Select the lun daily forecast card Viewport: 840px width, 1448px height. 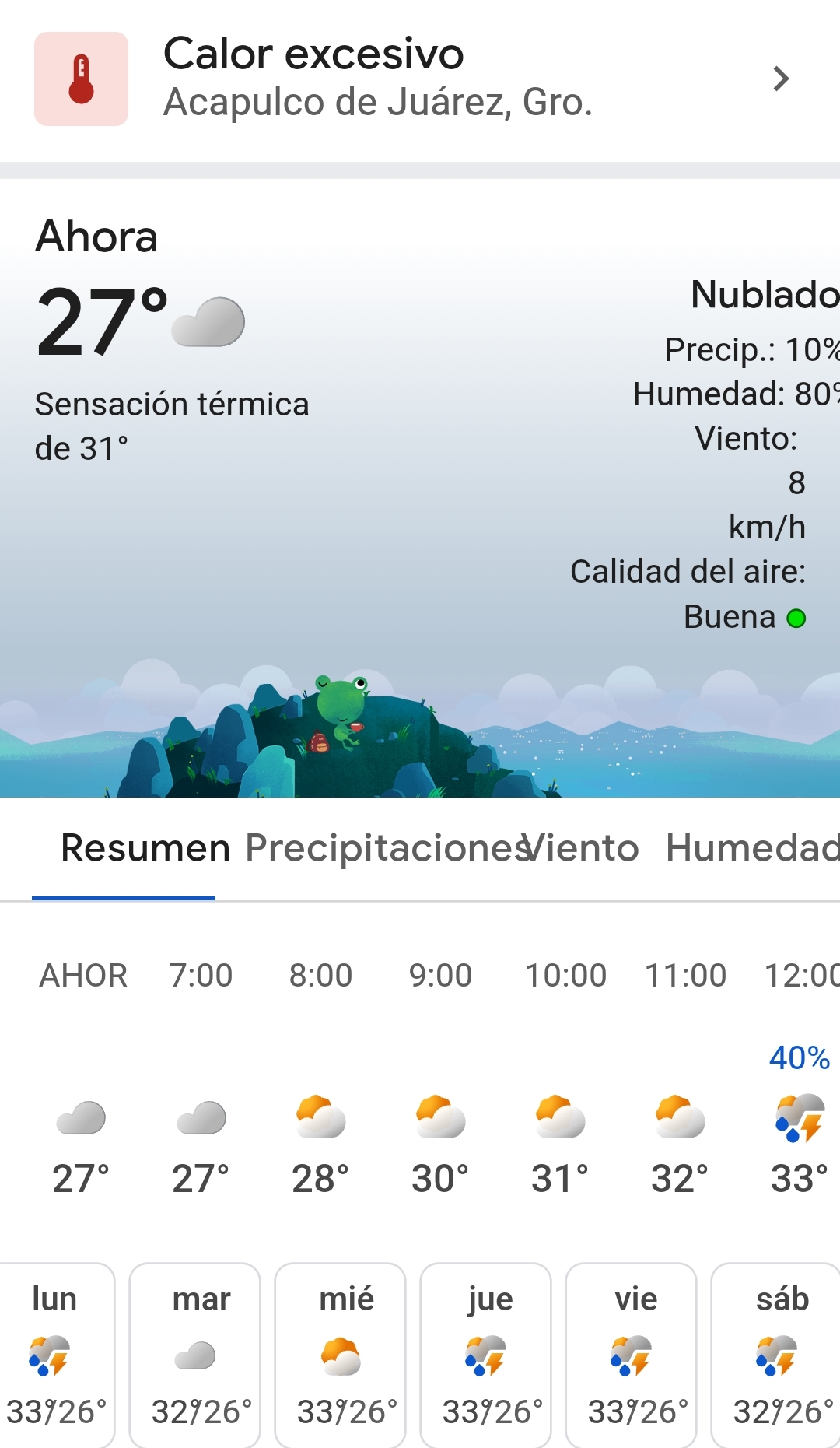(x=56, y=1354)
